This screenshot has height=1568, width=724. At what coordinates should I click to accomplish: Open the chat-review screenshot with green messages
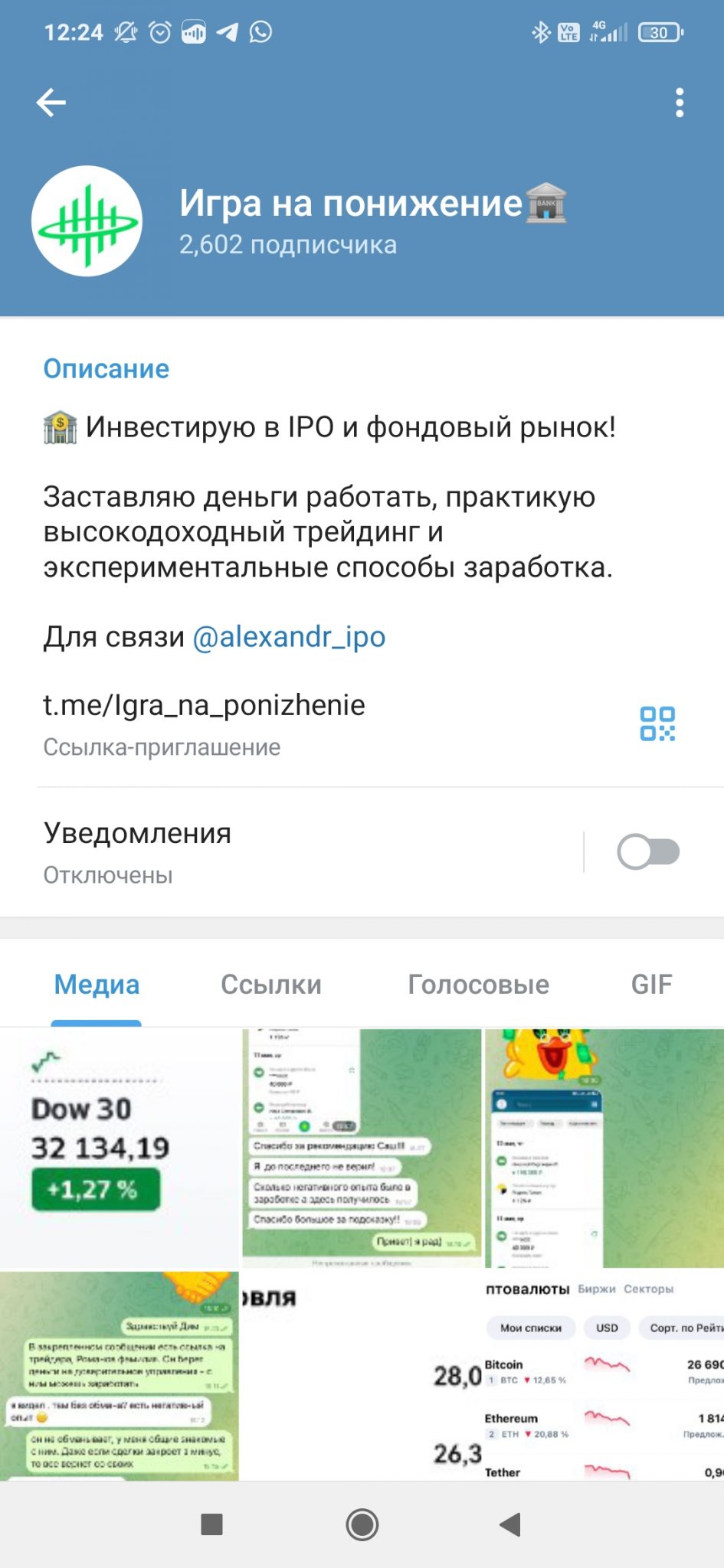click(362, 1148)
